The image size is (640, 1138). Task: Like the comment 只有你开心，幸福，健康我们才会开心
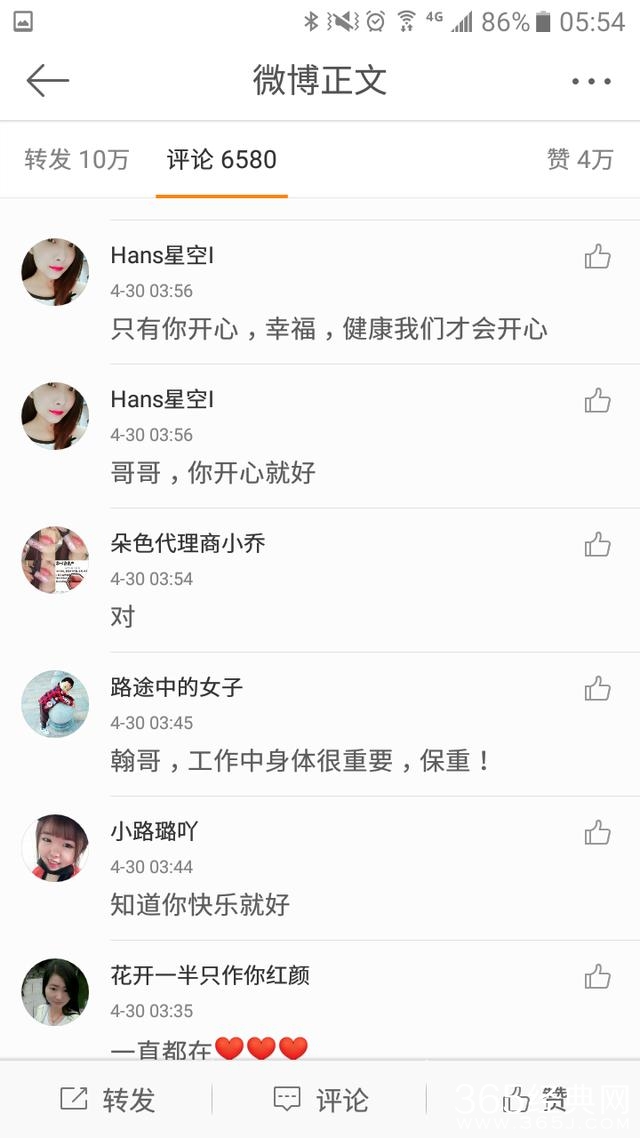[597, 257]
